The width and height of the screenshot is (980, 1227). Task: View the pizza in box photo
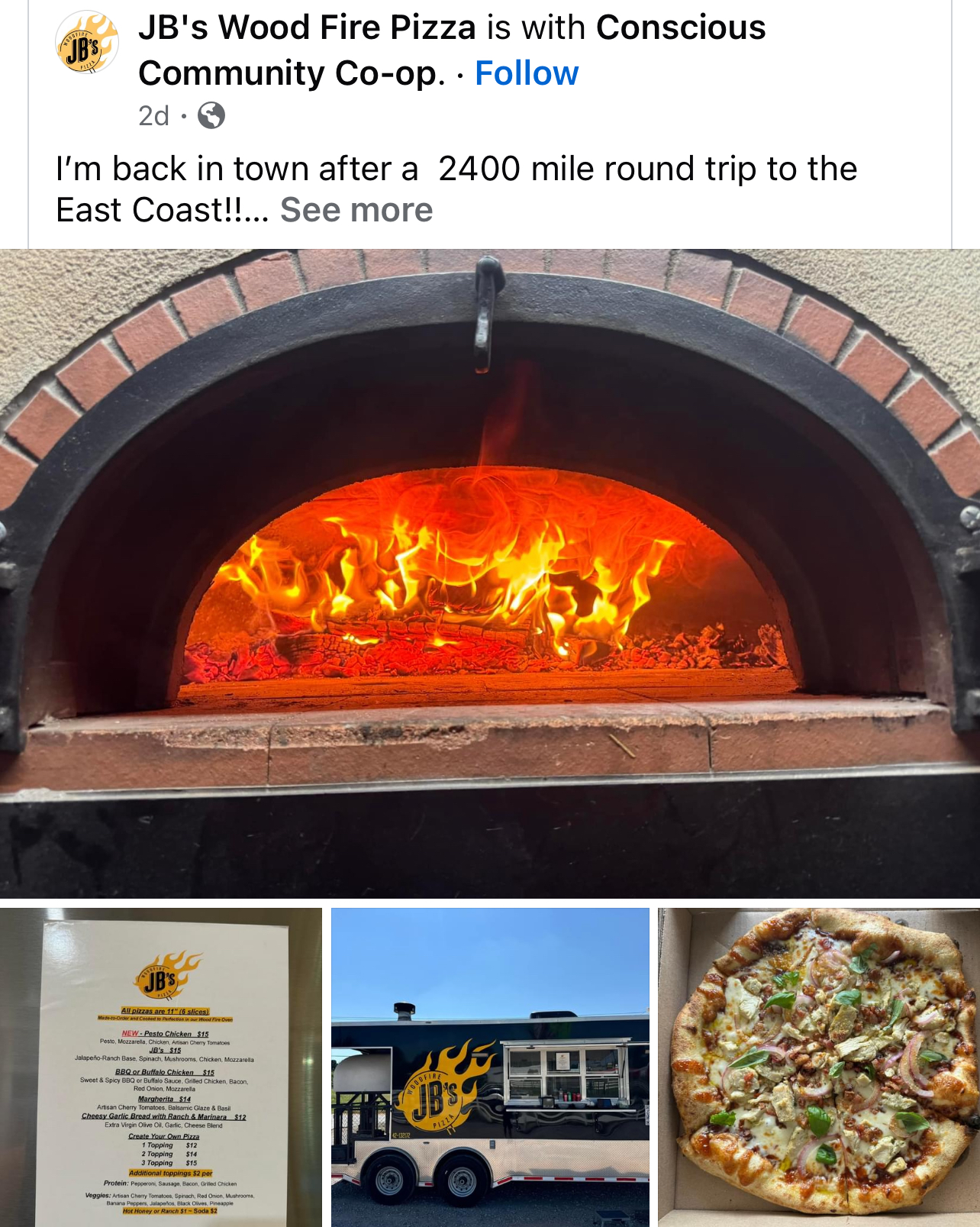coord(818,1067)
